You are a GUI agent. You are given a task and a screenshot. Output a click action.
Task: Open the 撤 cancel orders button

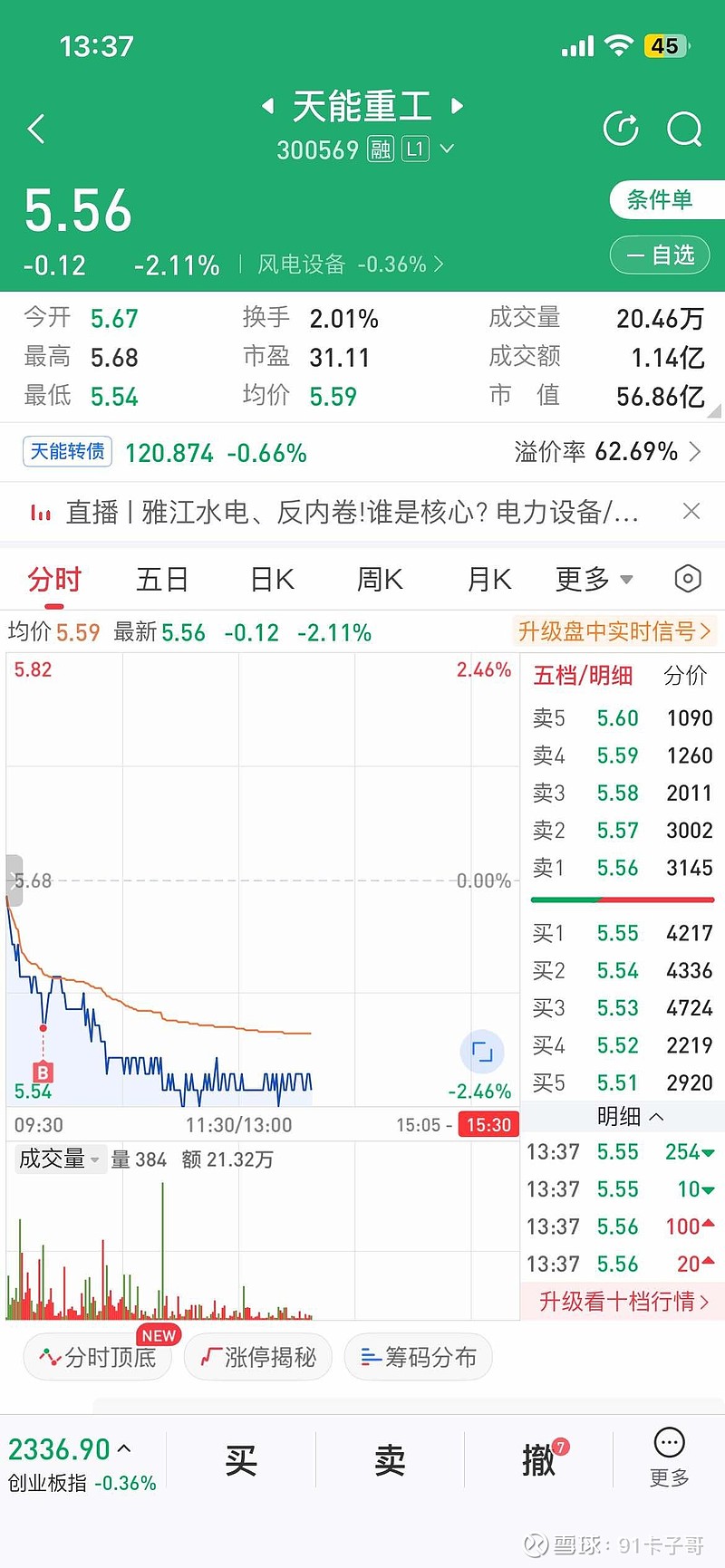coord(539,1460)
